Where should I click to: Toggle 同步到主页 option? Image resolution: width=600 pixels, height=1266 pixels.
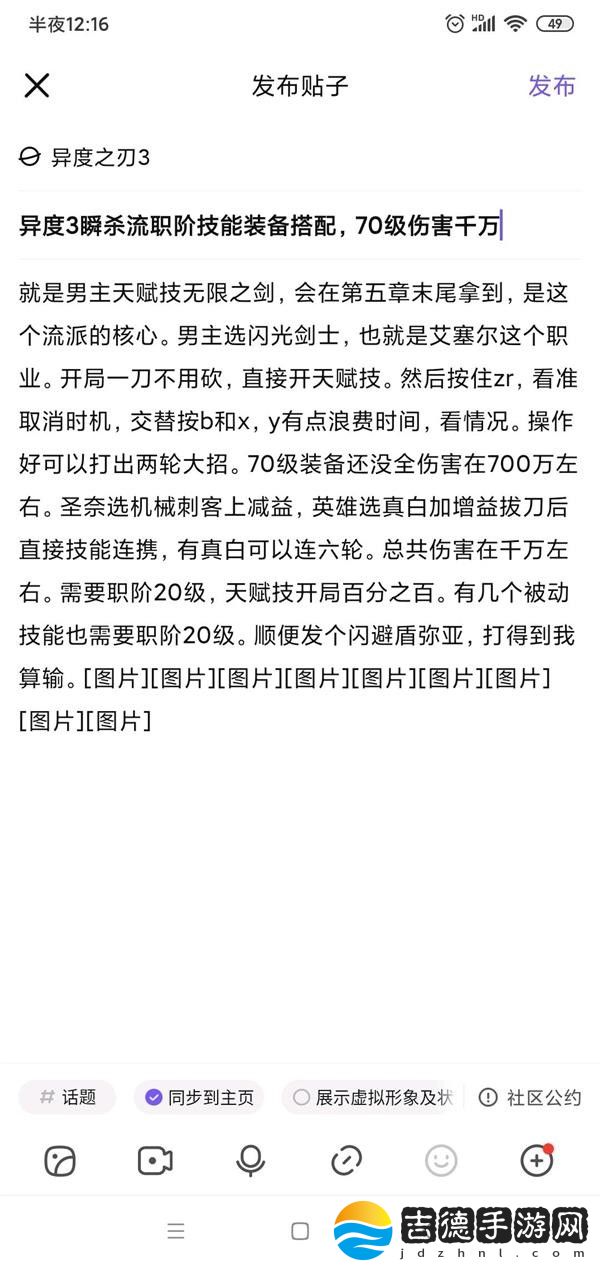click(x=200, y=1097)
